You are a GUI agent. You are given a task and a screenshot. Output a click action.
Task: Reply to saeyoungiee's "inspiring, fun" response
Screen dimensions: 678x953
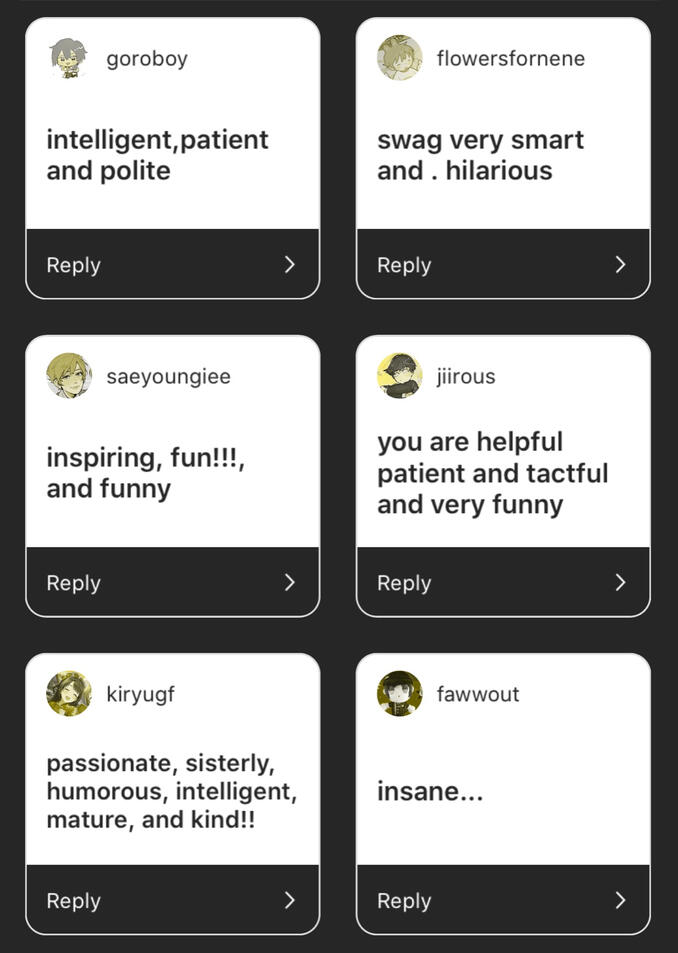point(172,582)
